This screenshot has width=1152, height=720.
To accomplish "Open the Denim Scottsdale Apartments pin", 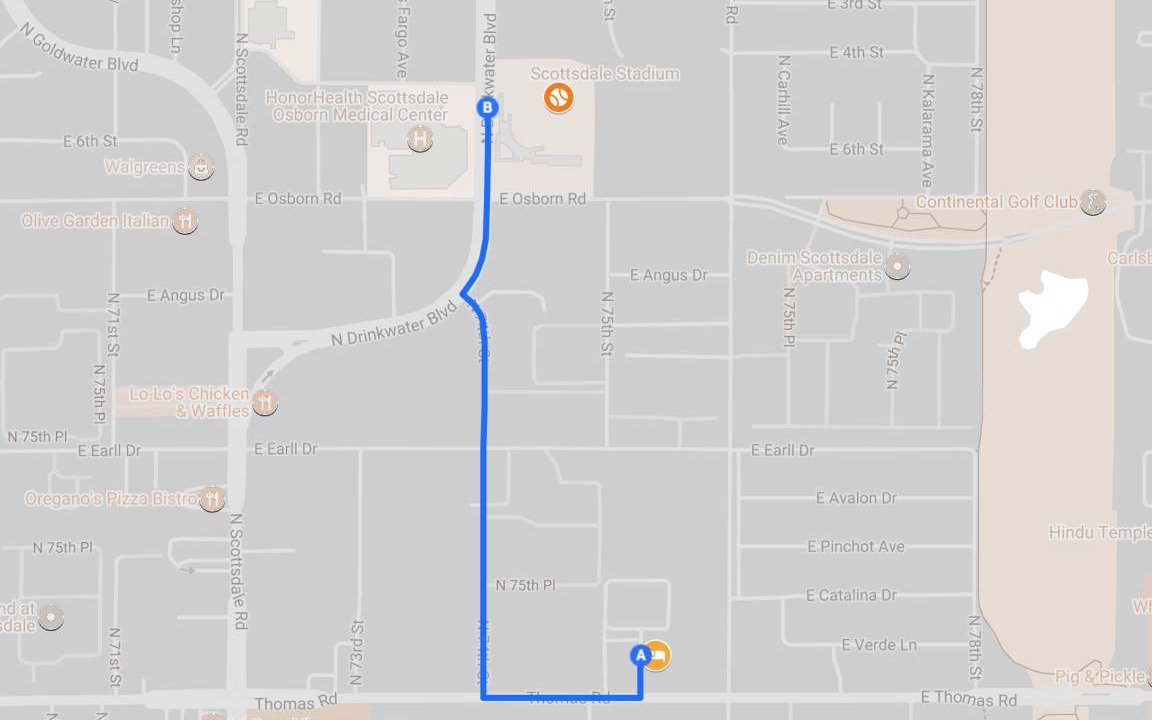I will [x=897, y=266].
